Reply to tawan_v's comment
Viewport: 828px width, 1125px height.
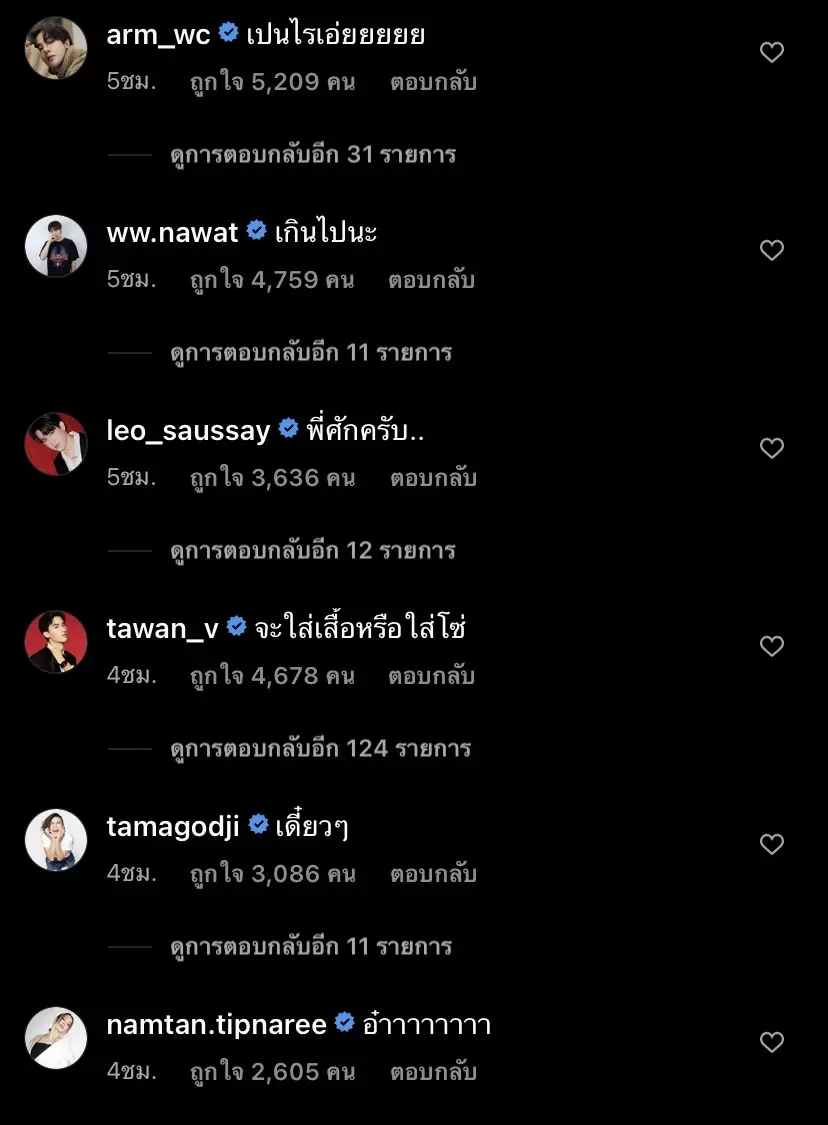click(432, 677)
